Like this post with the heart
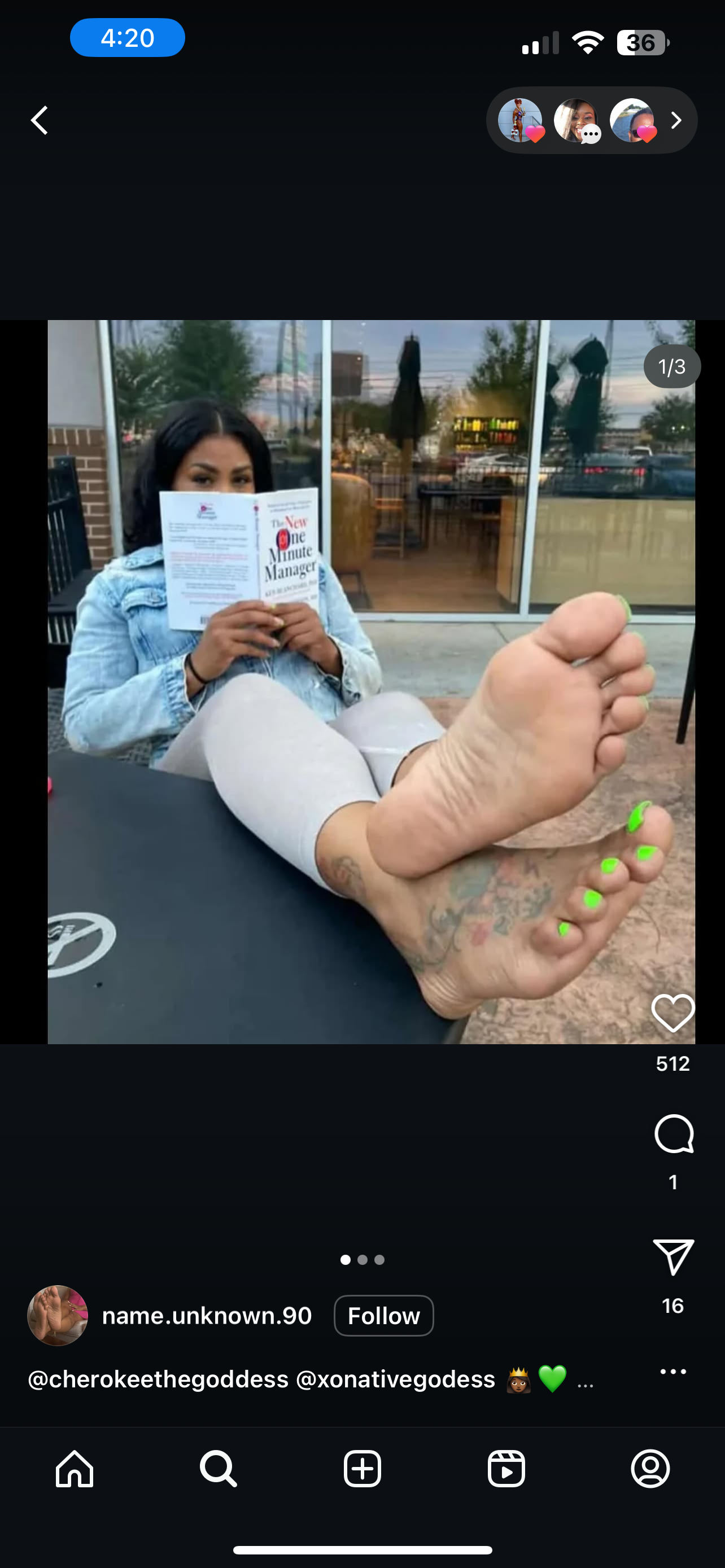The width and height of the screenshot is (725, 1568). click(672, 1013)
